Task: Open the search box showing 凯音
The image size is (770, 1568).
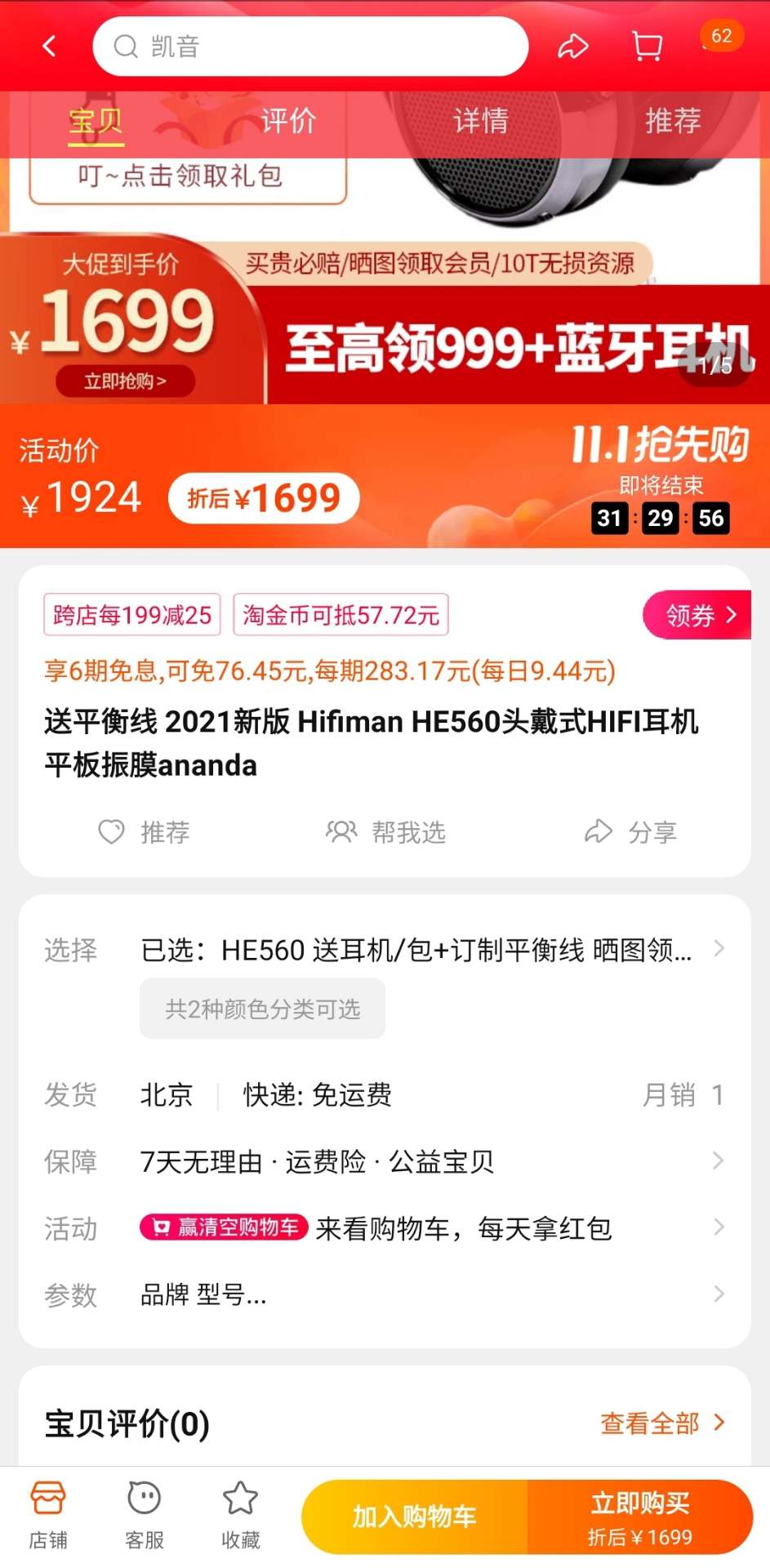Action: [310, 47]
